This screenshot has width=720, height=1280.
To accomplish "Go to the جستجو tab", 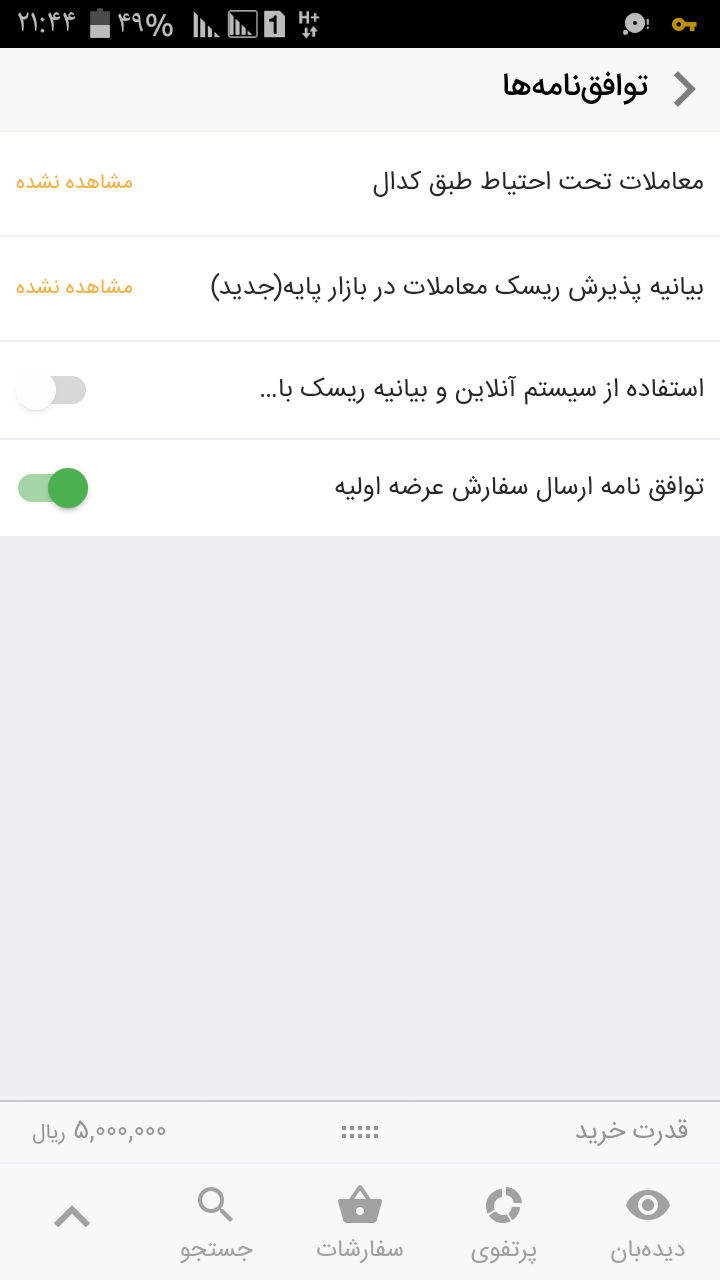I will coord(216,1222).
